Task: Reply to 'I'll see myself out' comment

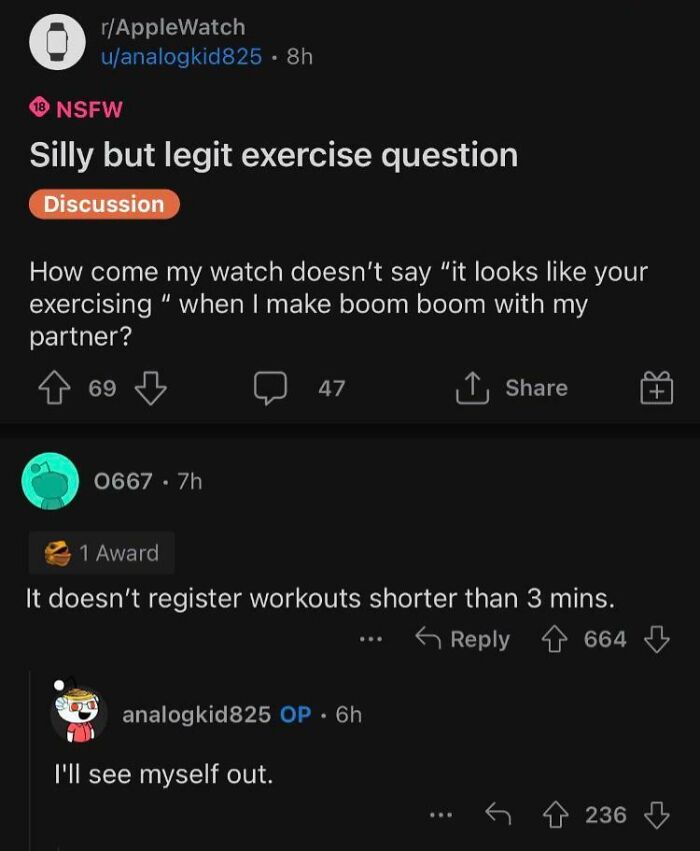Action: [498, 816]
